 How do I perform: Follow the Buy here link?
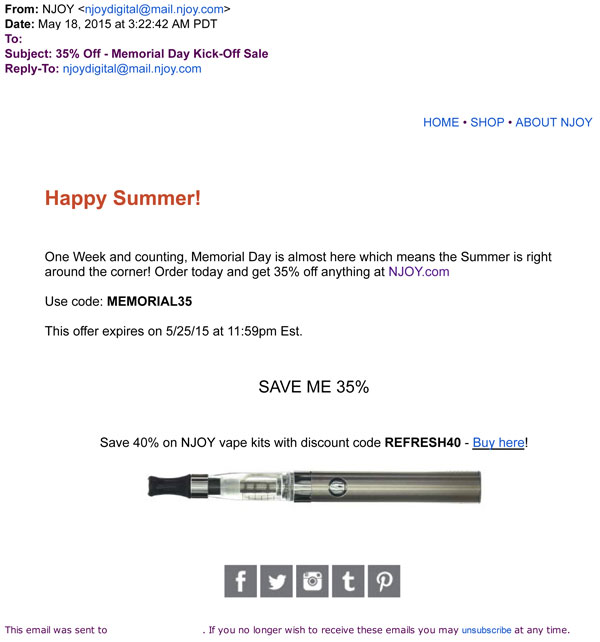[498, 441]
